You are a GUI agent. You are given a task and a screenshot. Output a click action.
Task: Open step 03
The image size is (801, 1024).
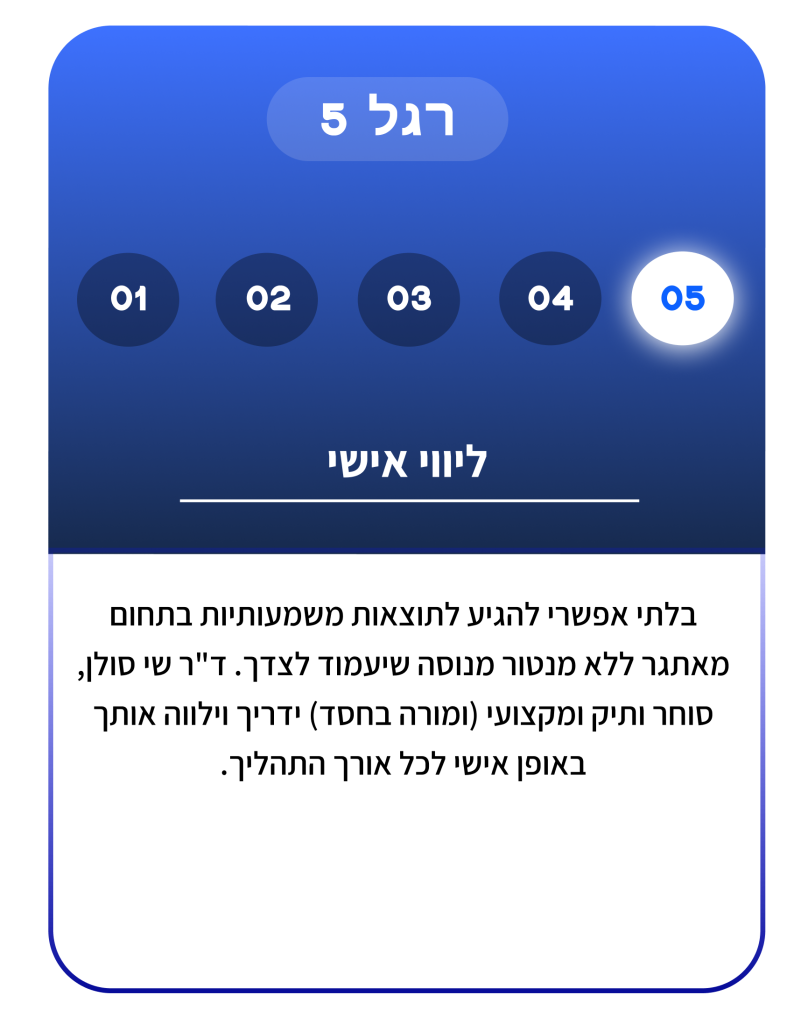(408, 299)
